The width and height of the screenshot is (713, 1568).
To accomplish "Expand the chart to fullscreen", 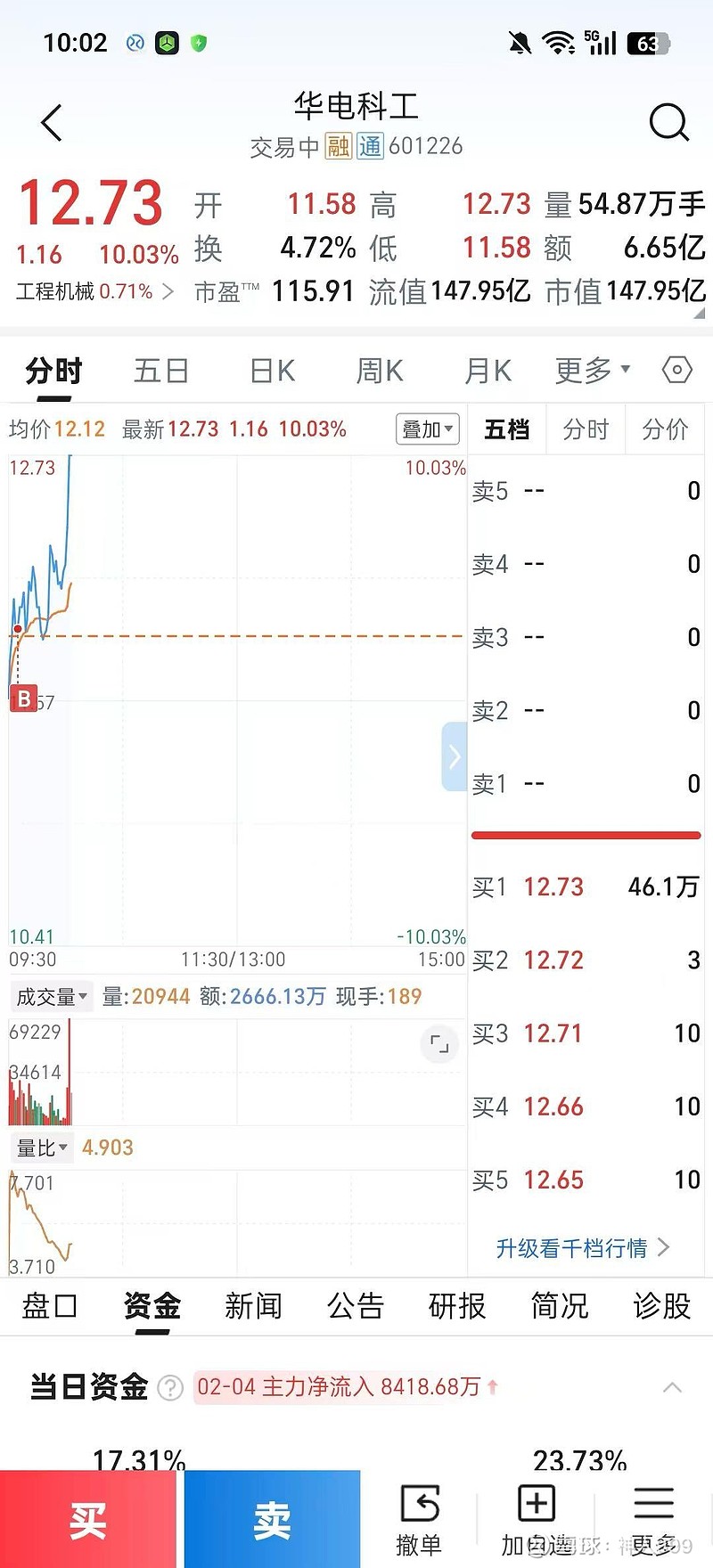I will point(439,1043).
